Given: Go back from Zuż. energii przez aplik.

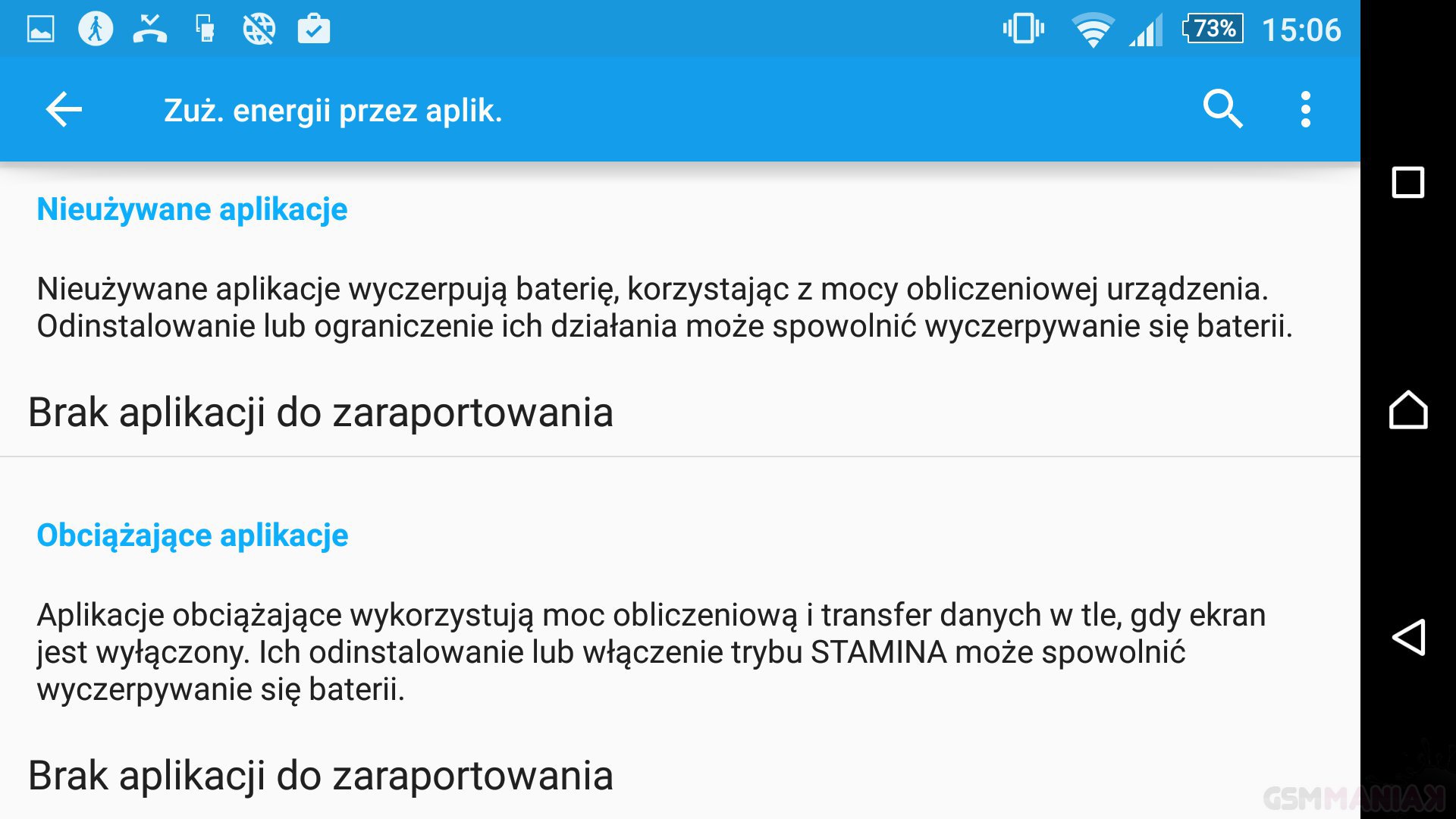Looking at the screenshot, I should pyautogui.click(x=64, y=110).
